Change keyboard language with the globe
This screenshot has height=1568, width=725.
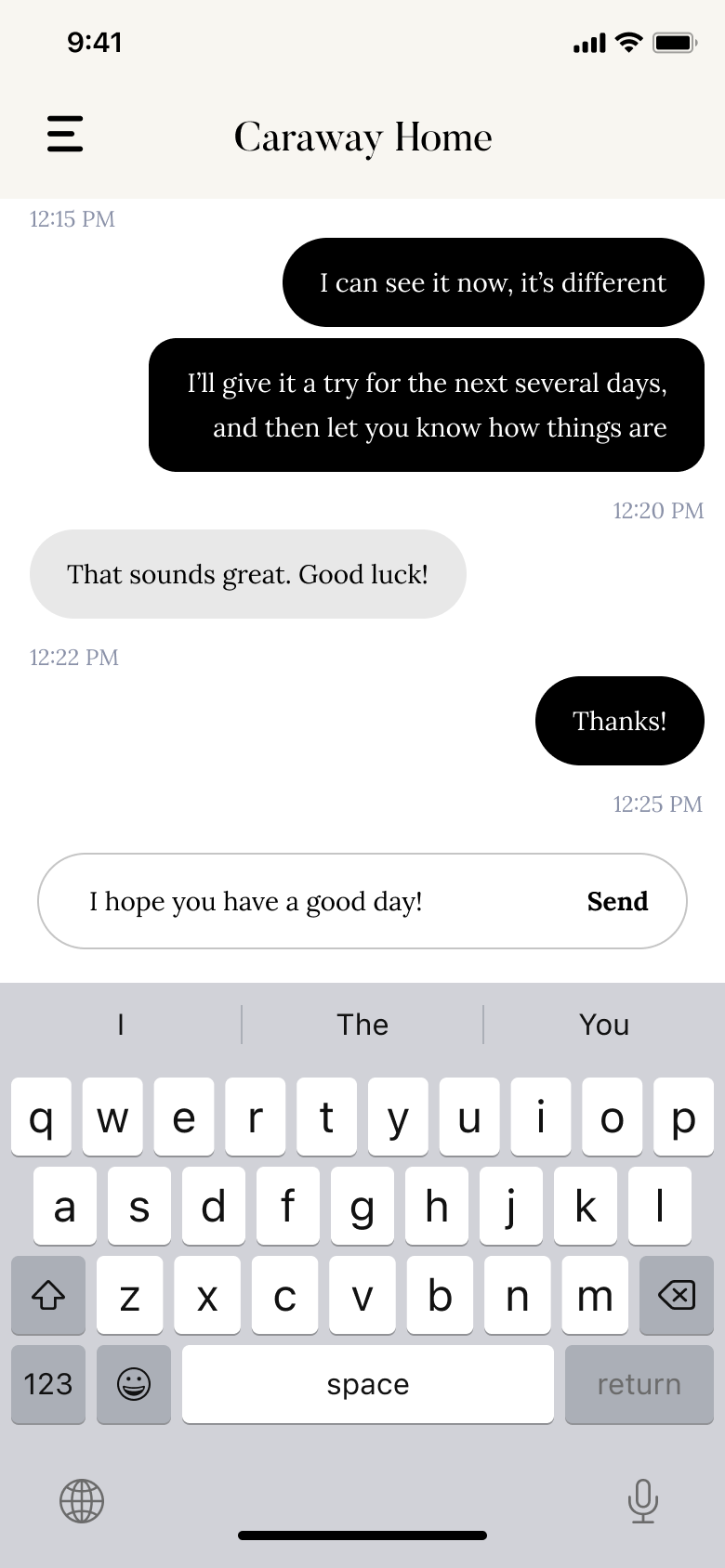(82, 1500)
